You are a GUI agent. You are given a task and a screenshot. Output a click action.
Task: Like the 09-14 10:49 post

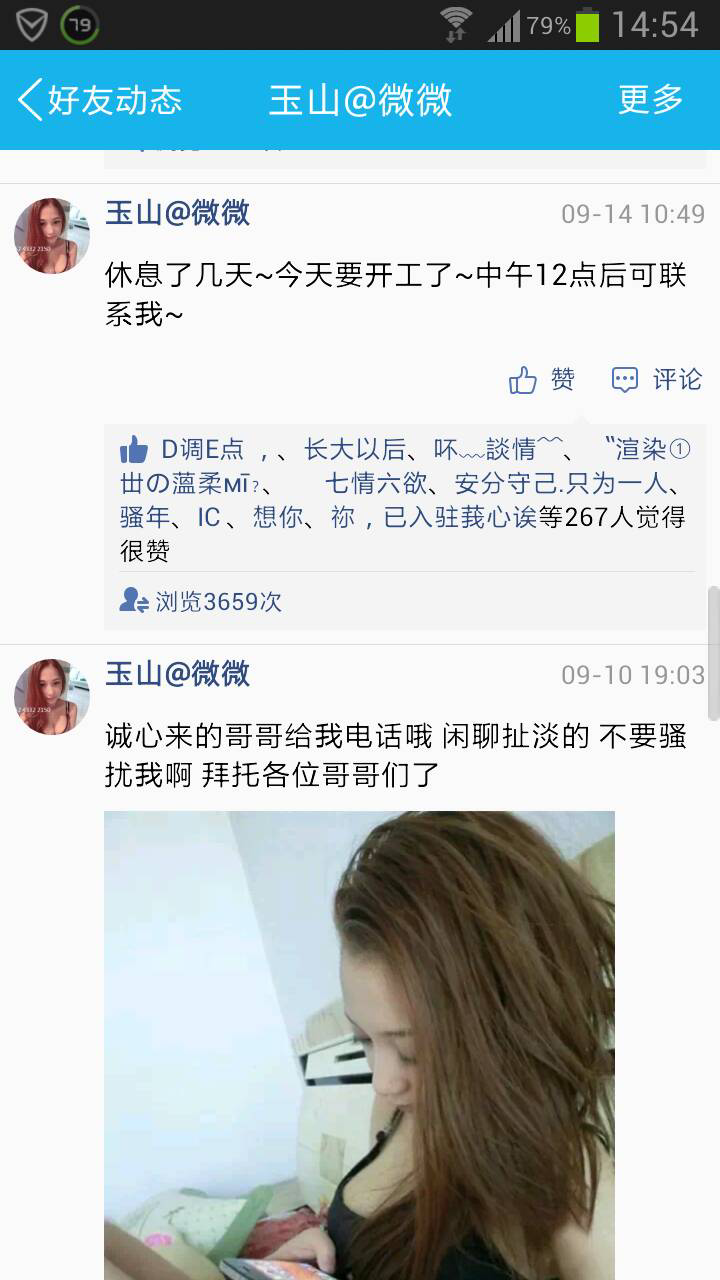pos(542,380)
